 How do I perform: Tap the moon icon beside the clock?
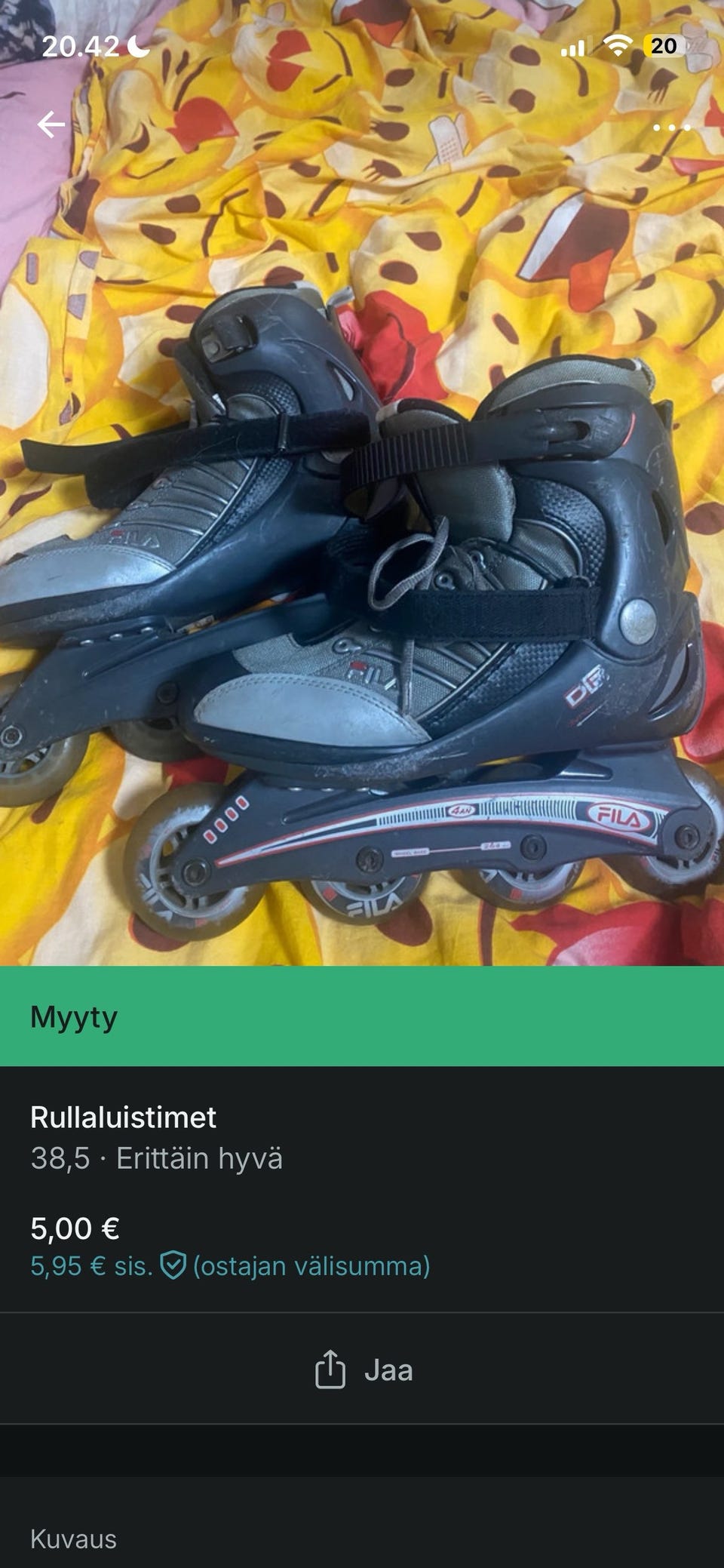point(136,47)
